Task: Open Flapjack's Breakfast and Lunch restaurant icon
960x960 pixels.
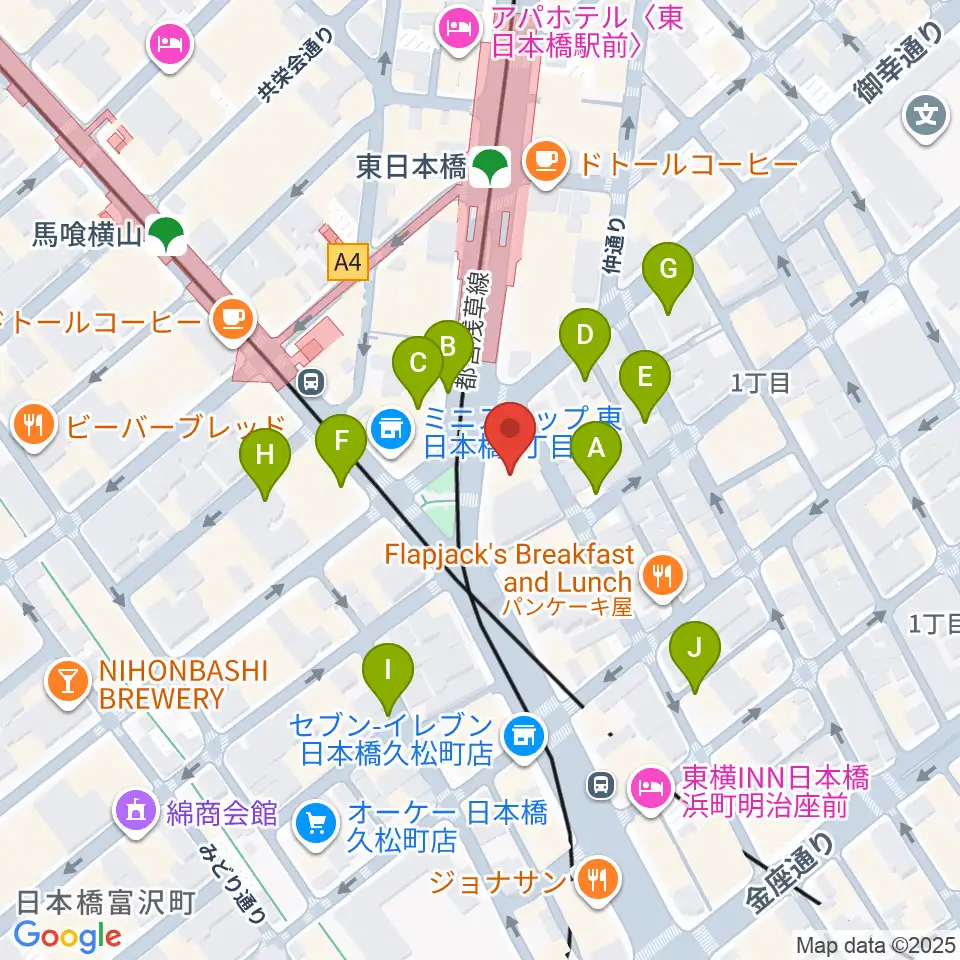Action: pos(663,578)
